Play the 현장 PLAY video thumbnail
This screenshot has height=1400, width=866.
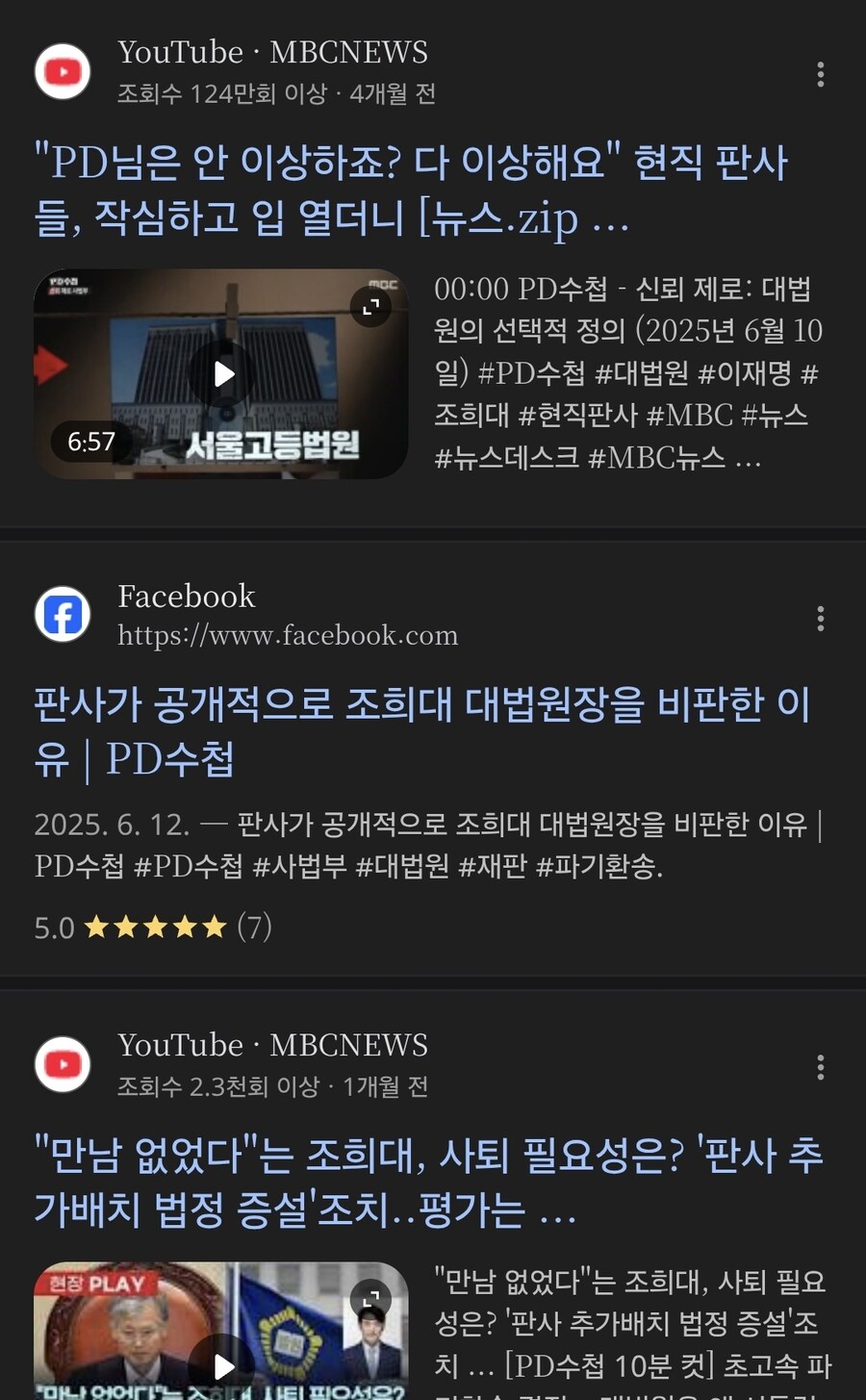tap(223, 1365)
